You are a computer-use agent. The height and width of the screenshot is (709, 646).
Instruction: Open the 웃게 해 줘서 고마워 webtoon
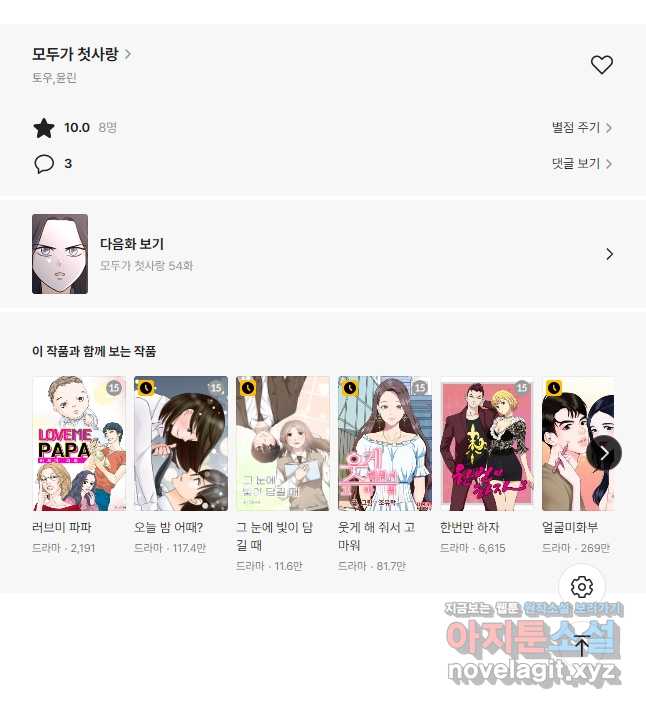[x=385, y=444]
